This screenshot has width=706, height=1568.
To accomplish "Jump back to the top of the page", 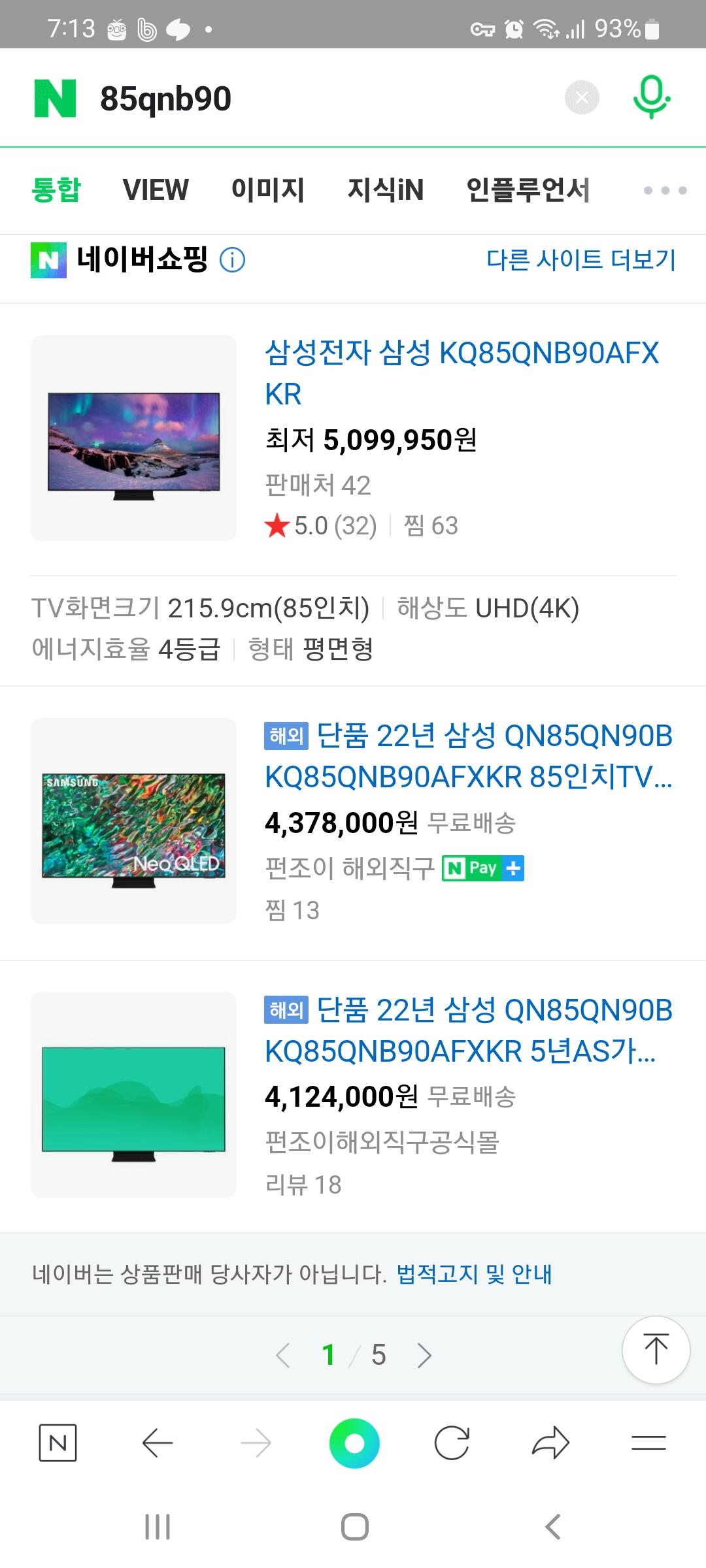I will [656, 1349].
